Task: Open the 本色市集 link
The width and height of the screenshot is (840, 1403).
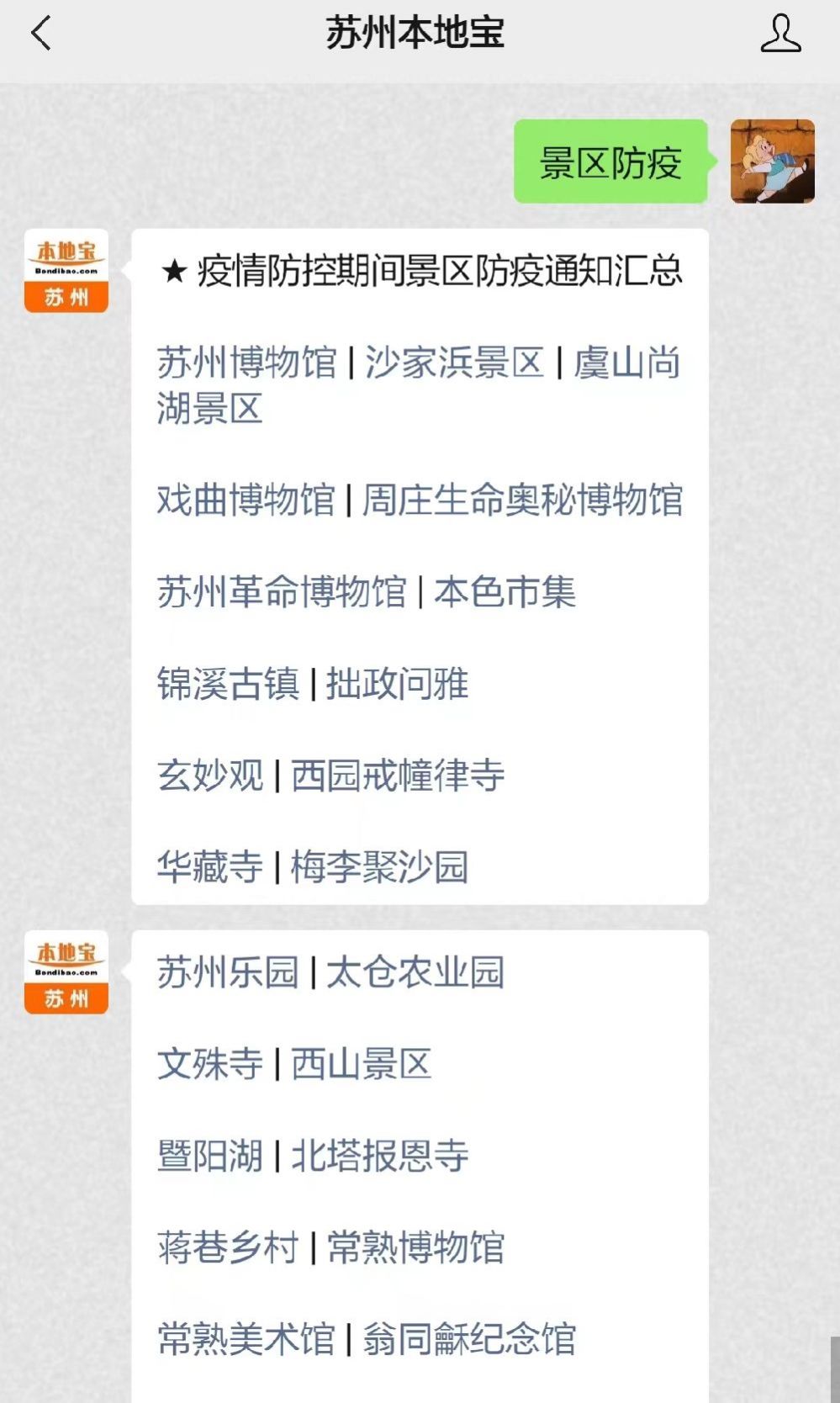Action: click(x=505, y=592)
